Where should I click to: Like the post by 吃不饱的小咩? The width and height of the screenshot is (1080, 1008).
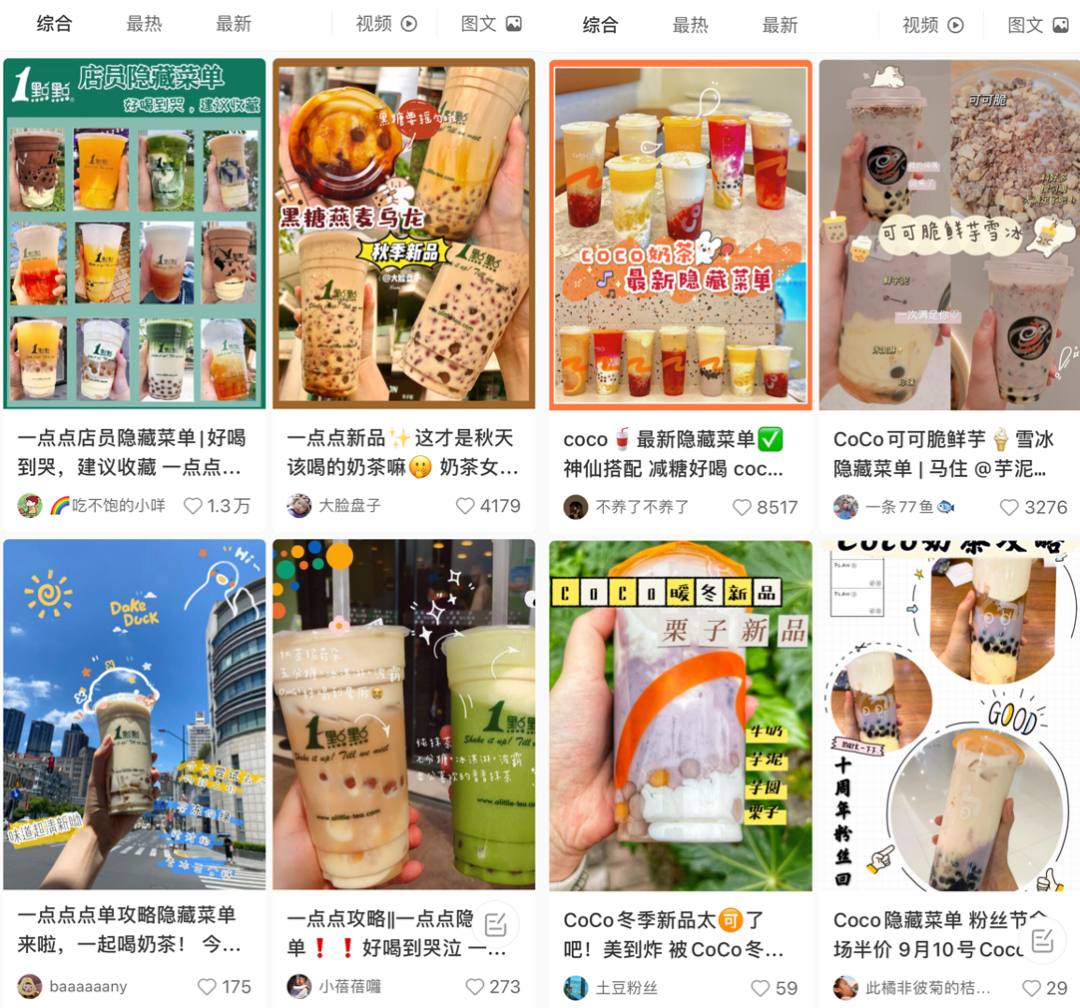194,506
